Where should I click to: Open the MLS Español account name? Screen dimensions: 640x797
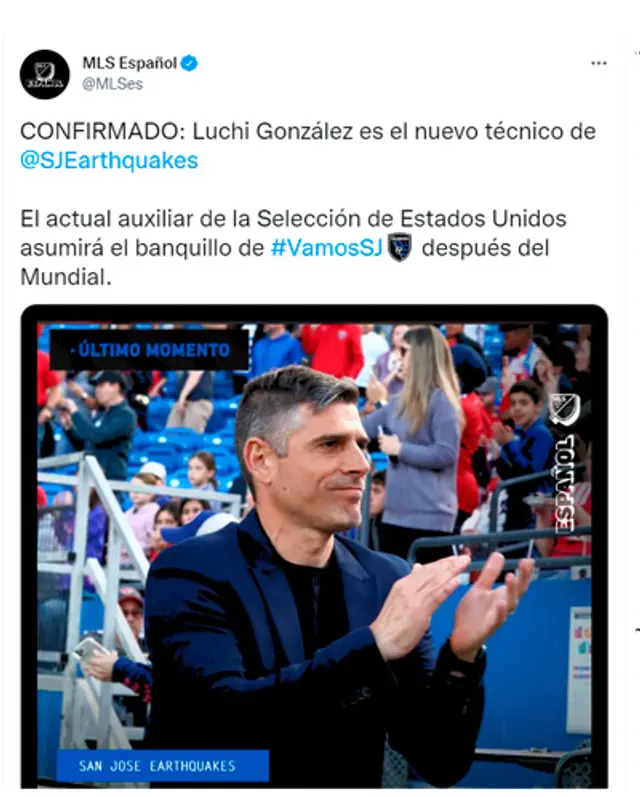[x=129, y=63]
